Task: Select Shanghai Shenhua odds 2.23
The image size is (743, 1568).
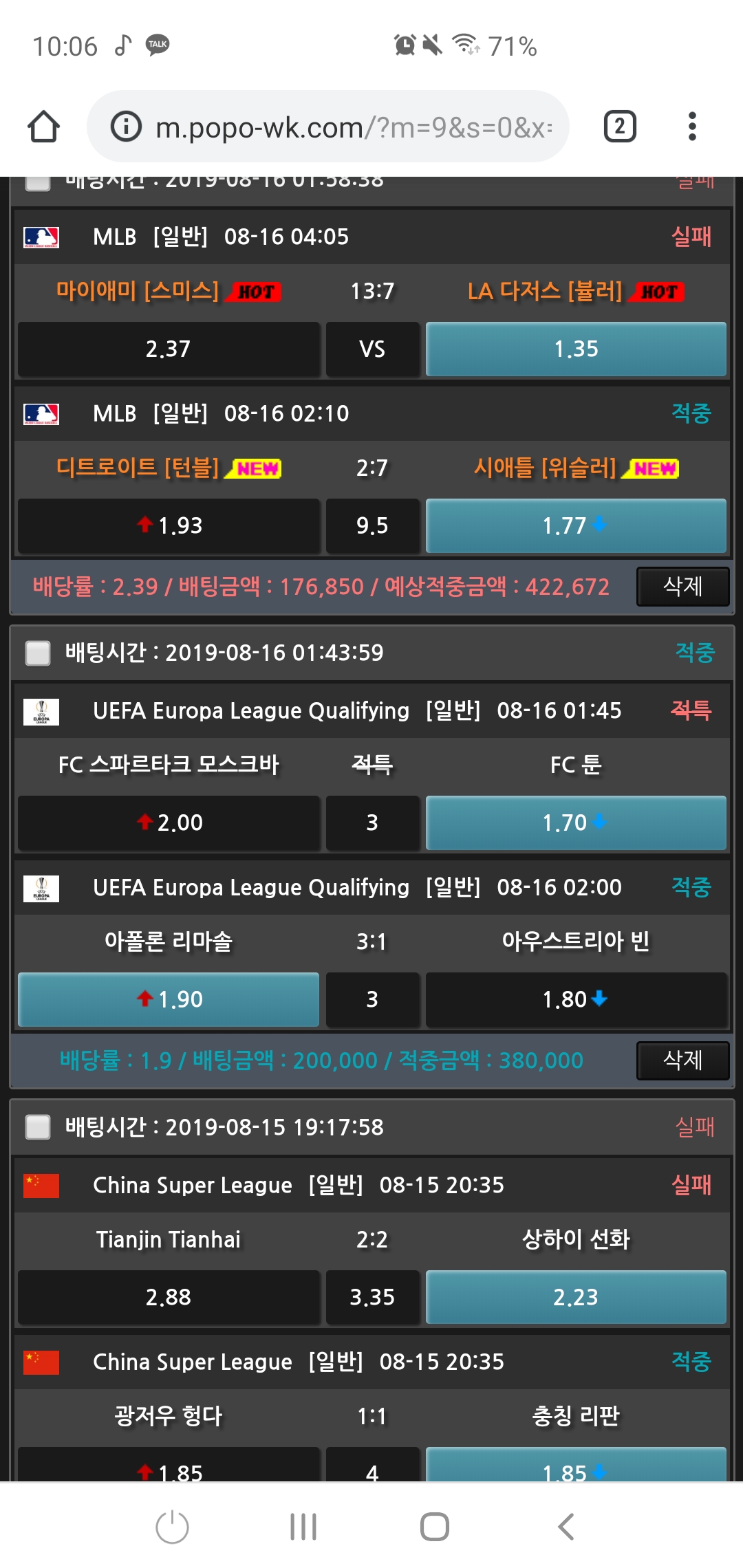Action: point(576,1297)
